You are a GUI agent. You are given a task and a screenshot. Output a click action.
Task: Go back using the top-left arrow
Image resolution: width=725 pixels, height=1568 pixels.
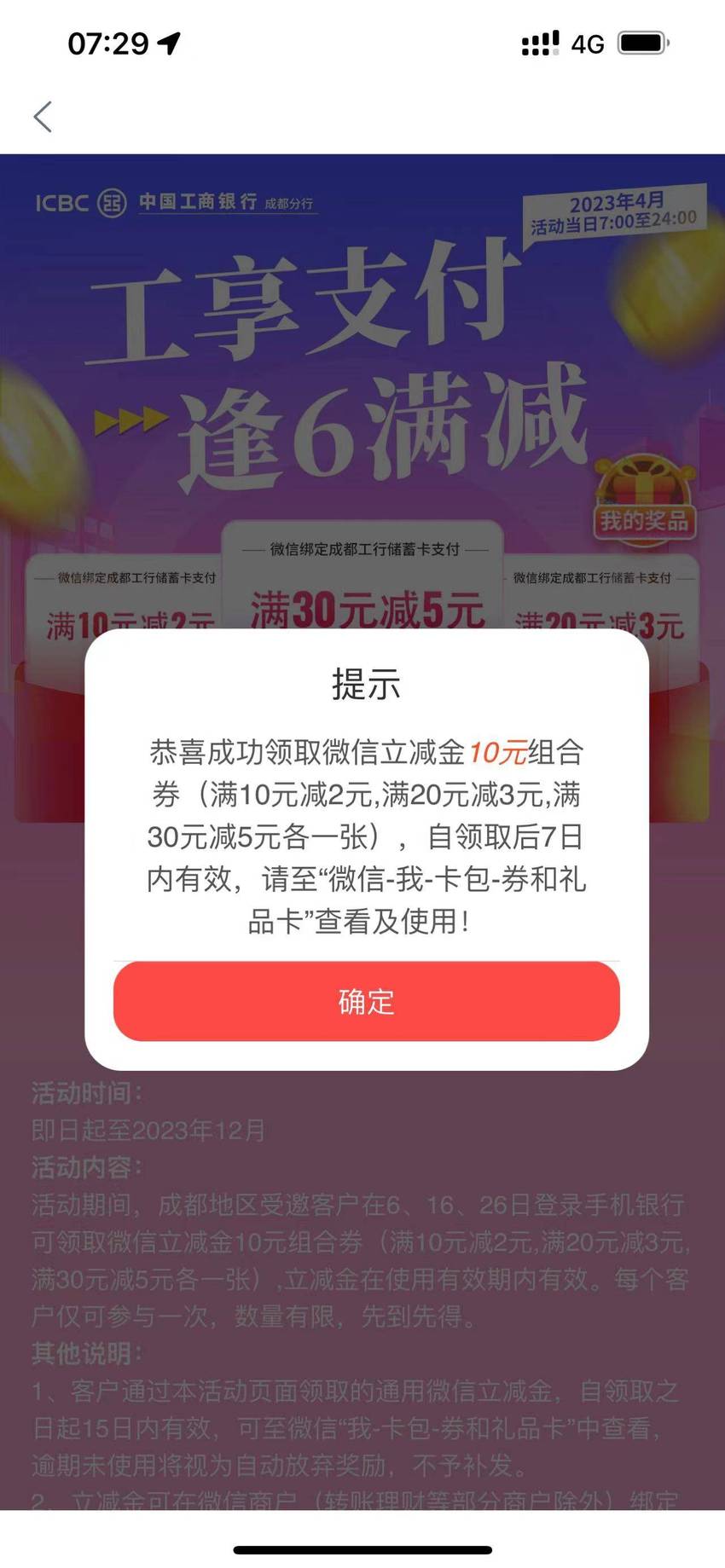click(43, 117)
